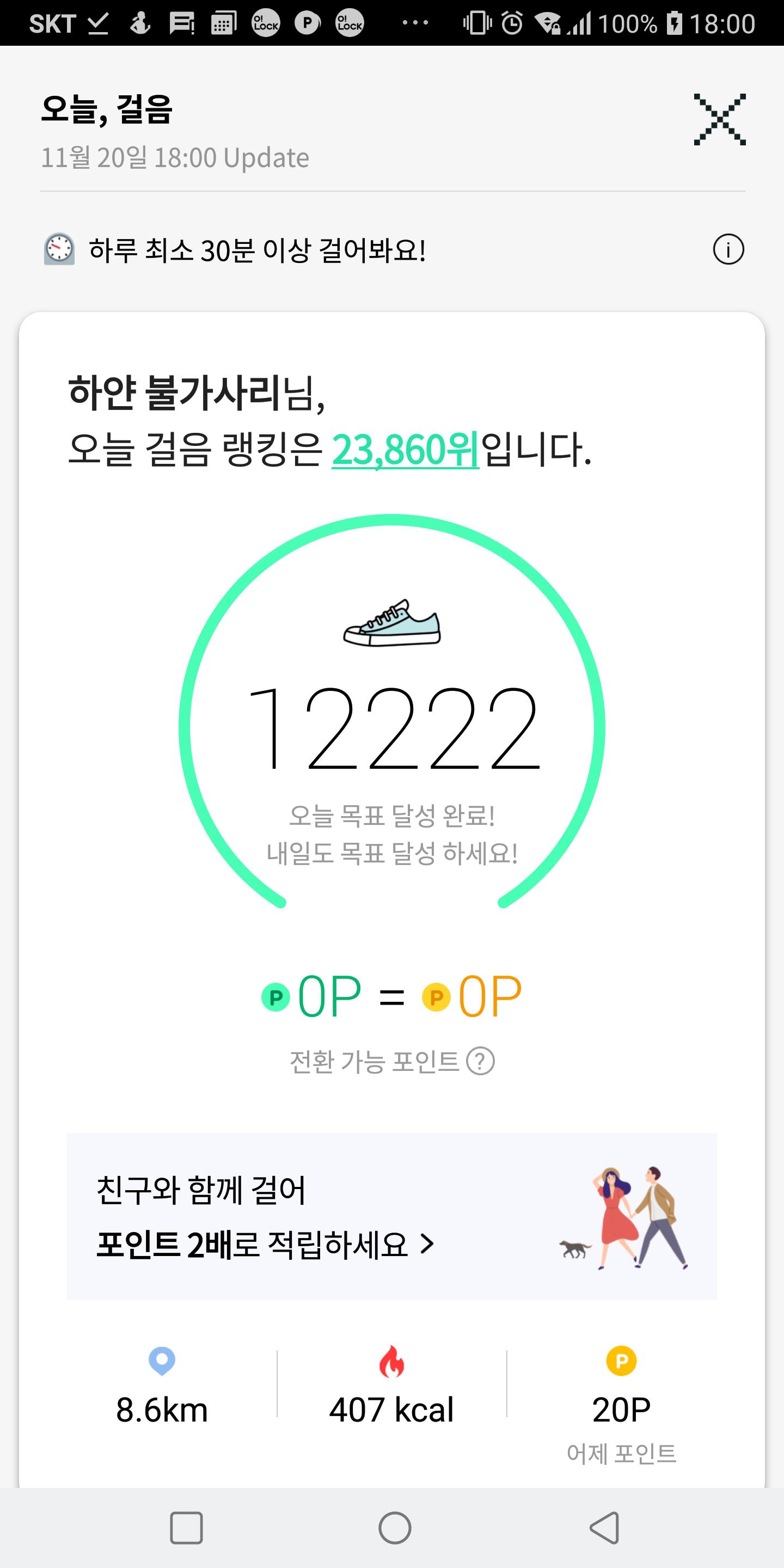Go back using the system back button

click(x=604, y=1528)
